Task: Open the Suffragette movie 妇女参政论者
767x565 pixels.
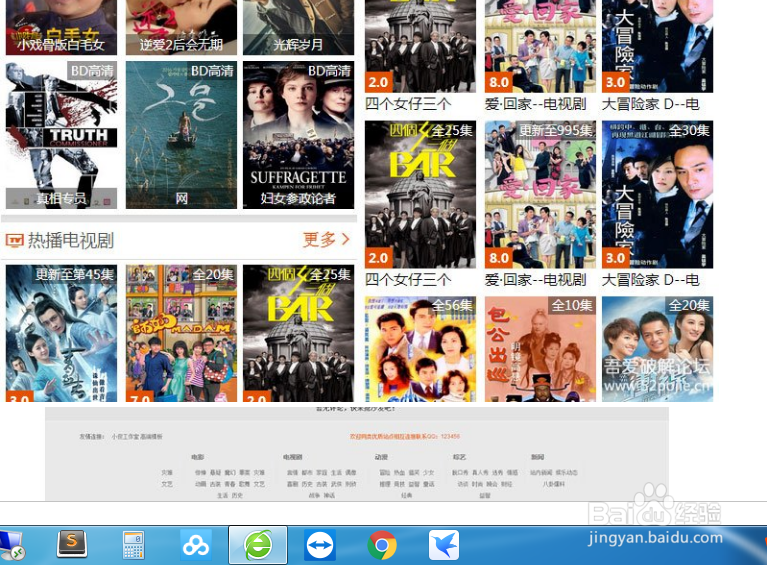Action: 298,135
